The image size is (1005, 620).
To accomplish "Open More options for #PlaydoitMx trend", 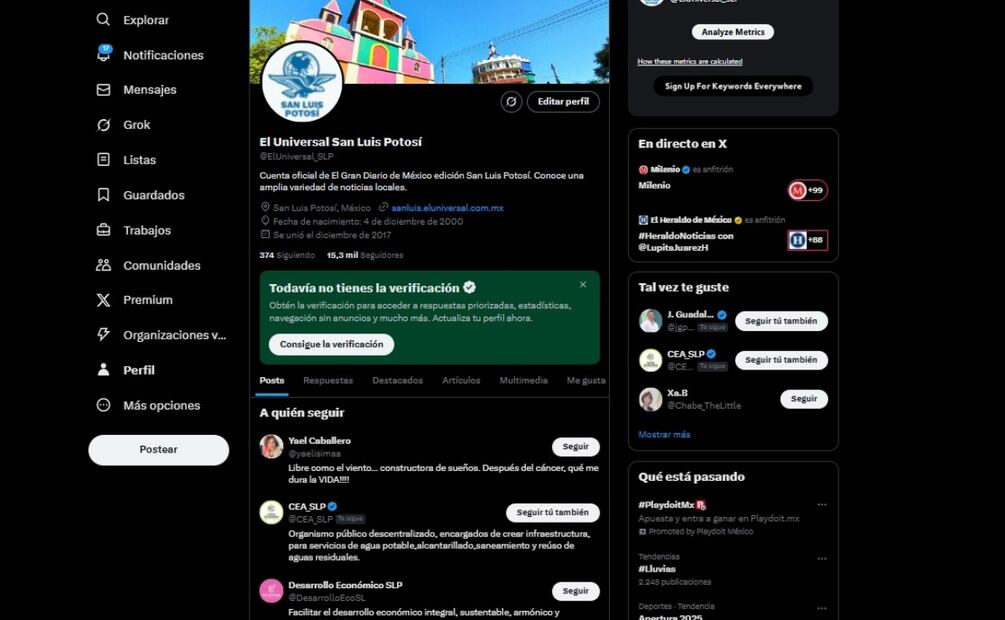I will (822, 505).
